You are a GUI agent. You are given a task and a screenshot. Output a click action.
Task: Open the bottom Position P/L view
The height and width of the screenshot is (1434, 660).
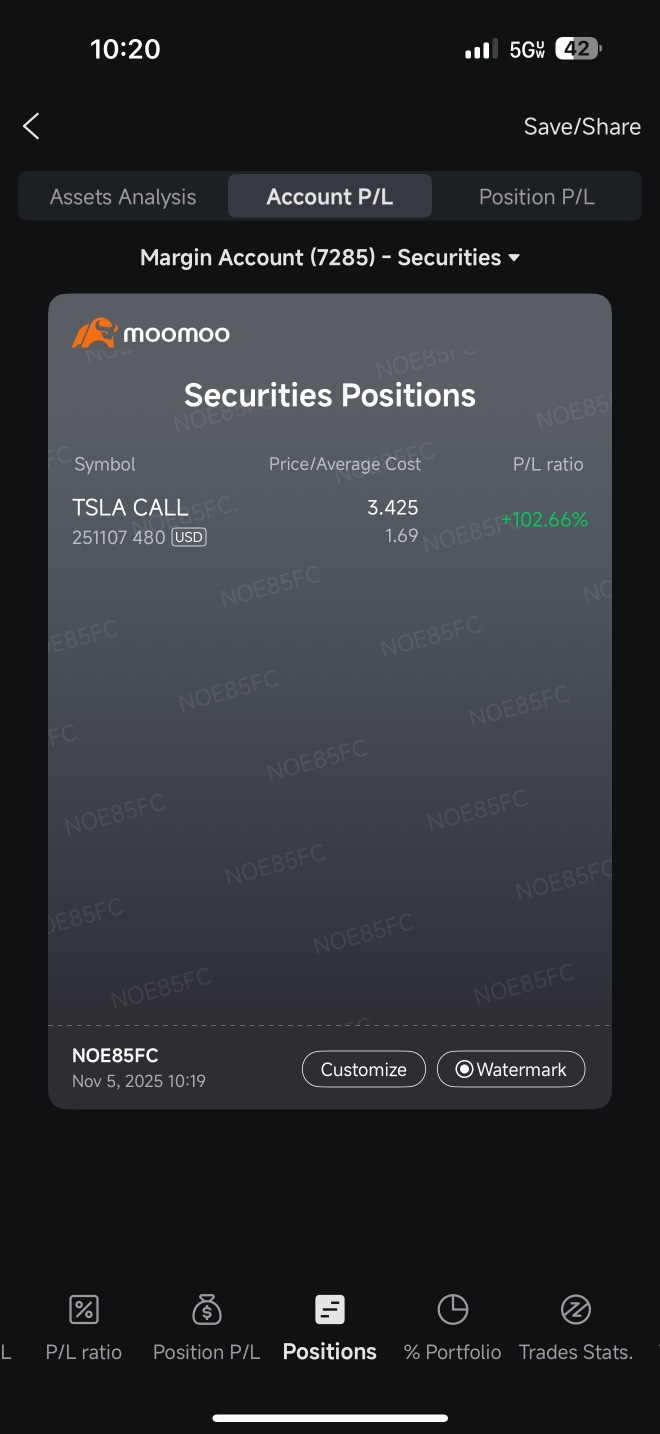[x=206, y=1328]
